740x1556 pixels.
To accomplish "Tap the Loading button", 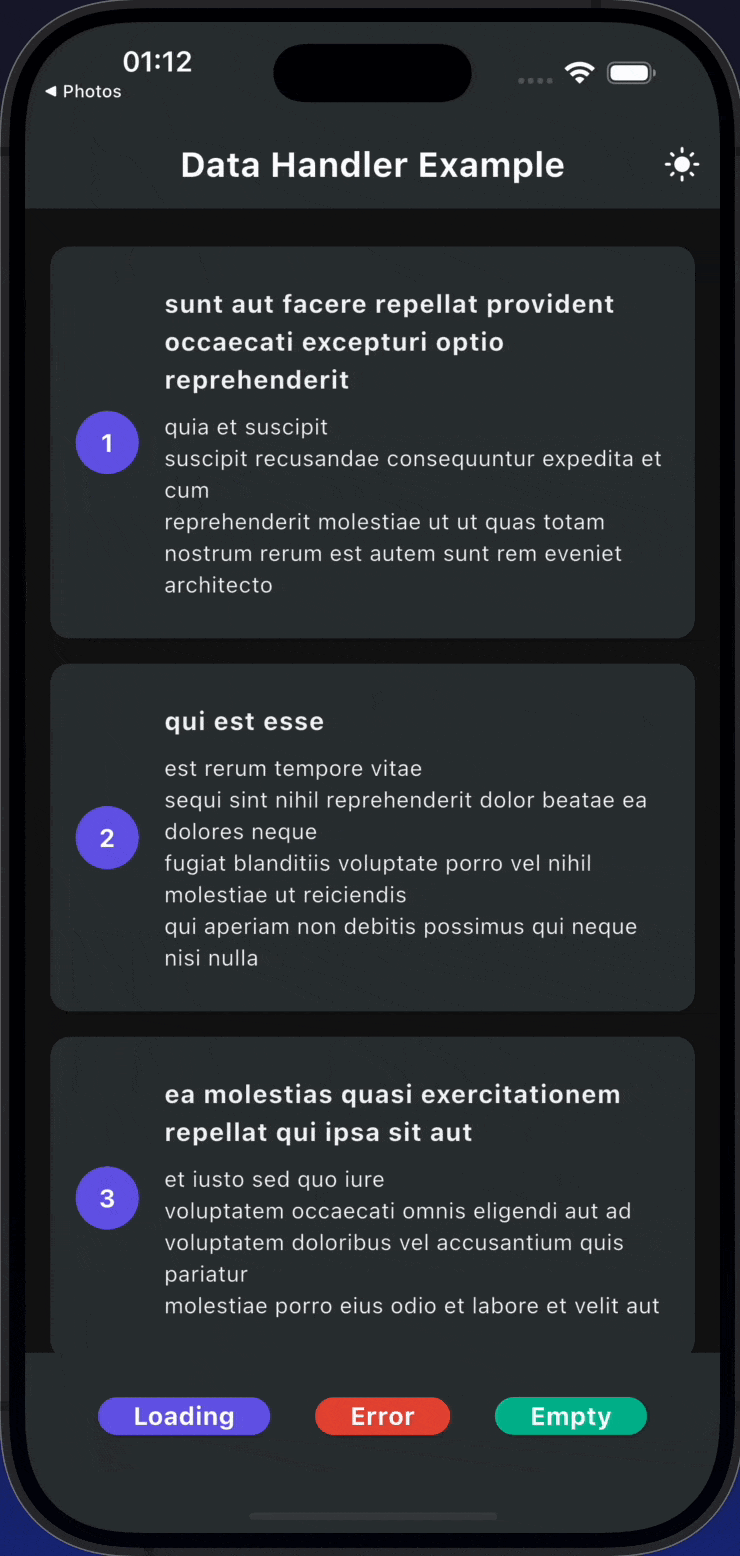I will [184, 1416].
